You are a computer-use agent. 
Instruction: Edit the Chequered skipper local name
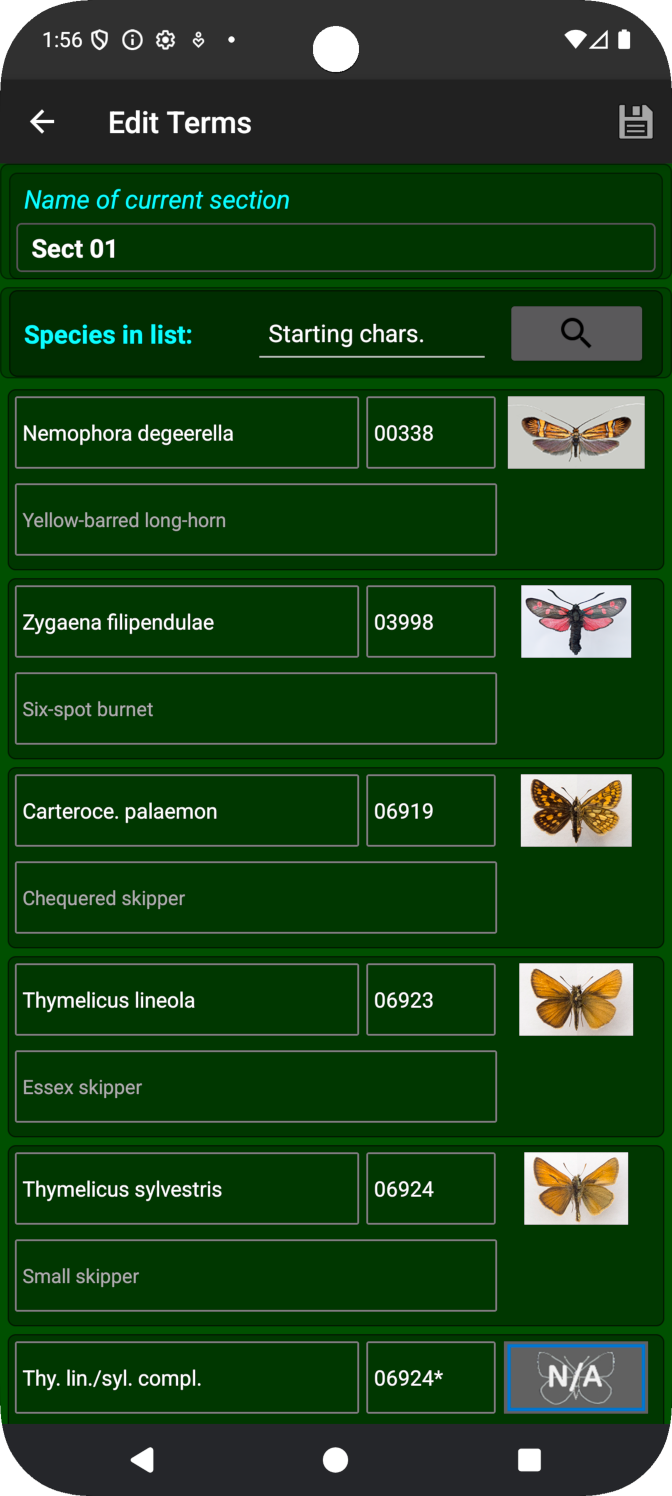pos(256,898)
